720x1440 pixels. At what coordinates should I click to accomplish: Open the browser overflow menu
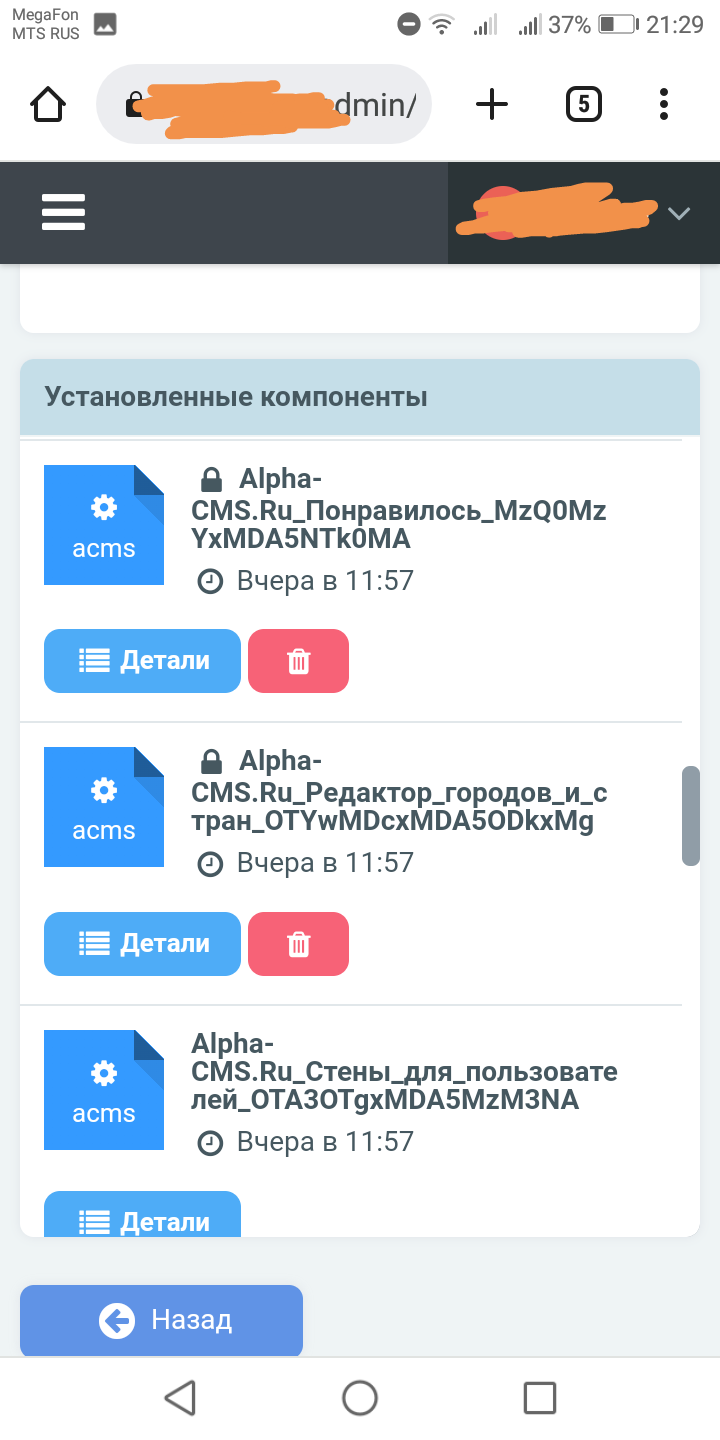(x=664, y=104)
